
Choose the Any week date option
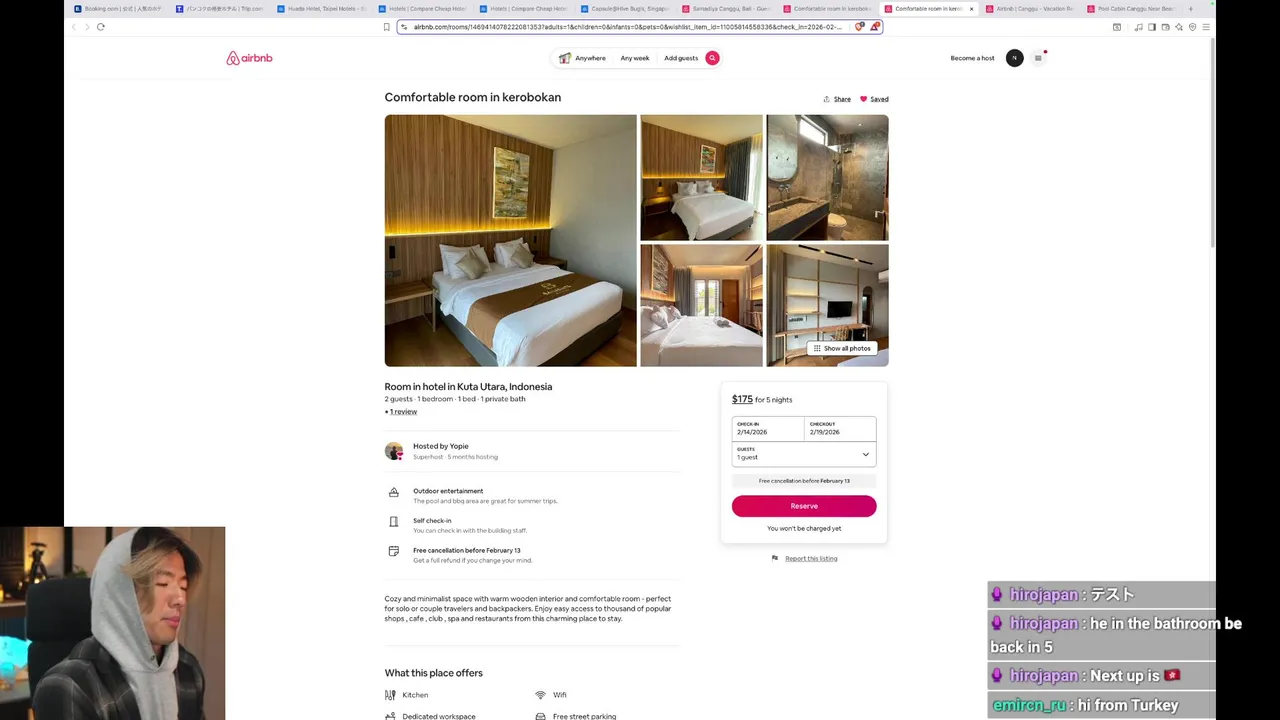coord(634,58)
